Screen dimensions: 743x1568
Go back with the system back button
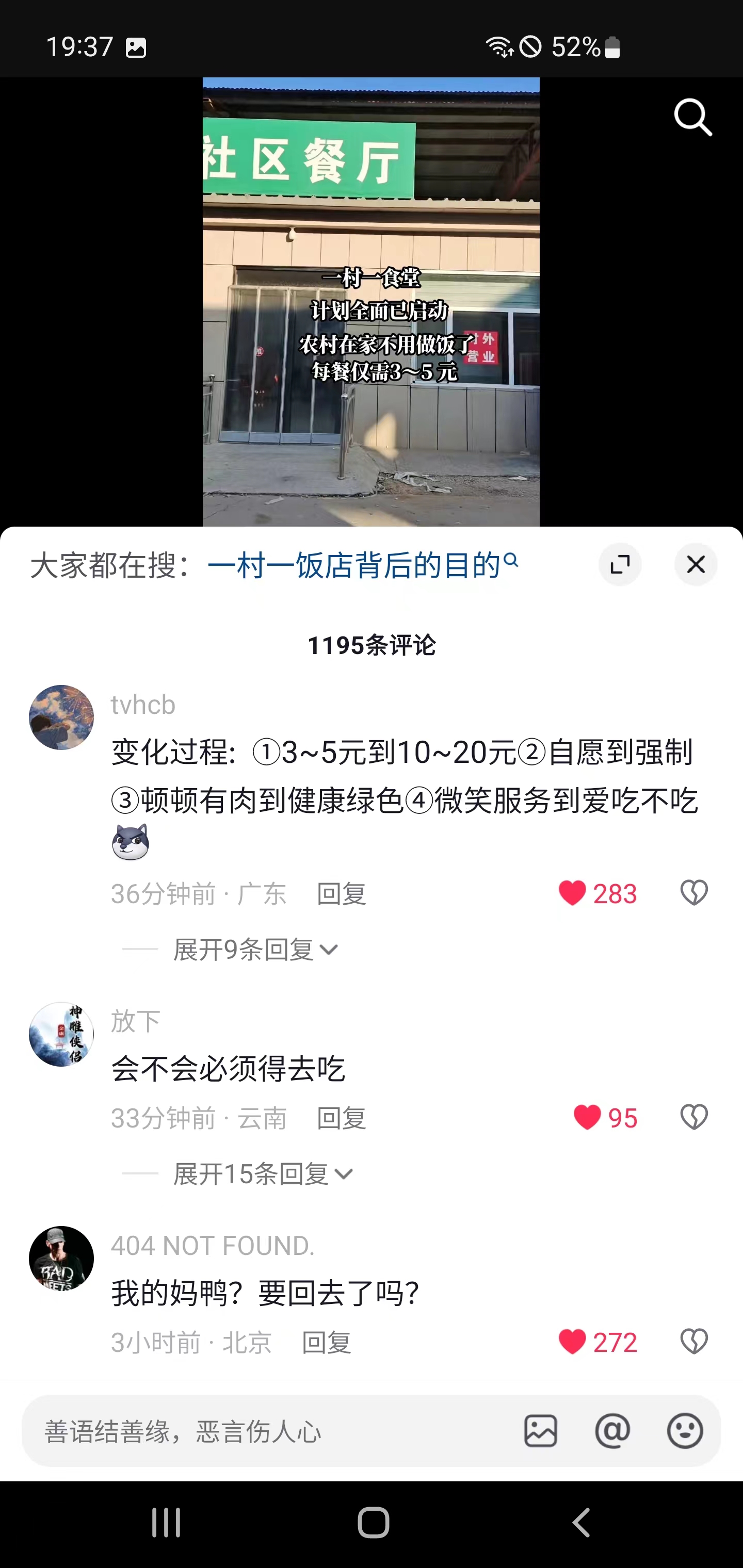(581, 1523)
